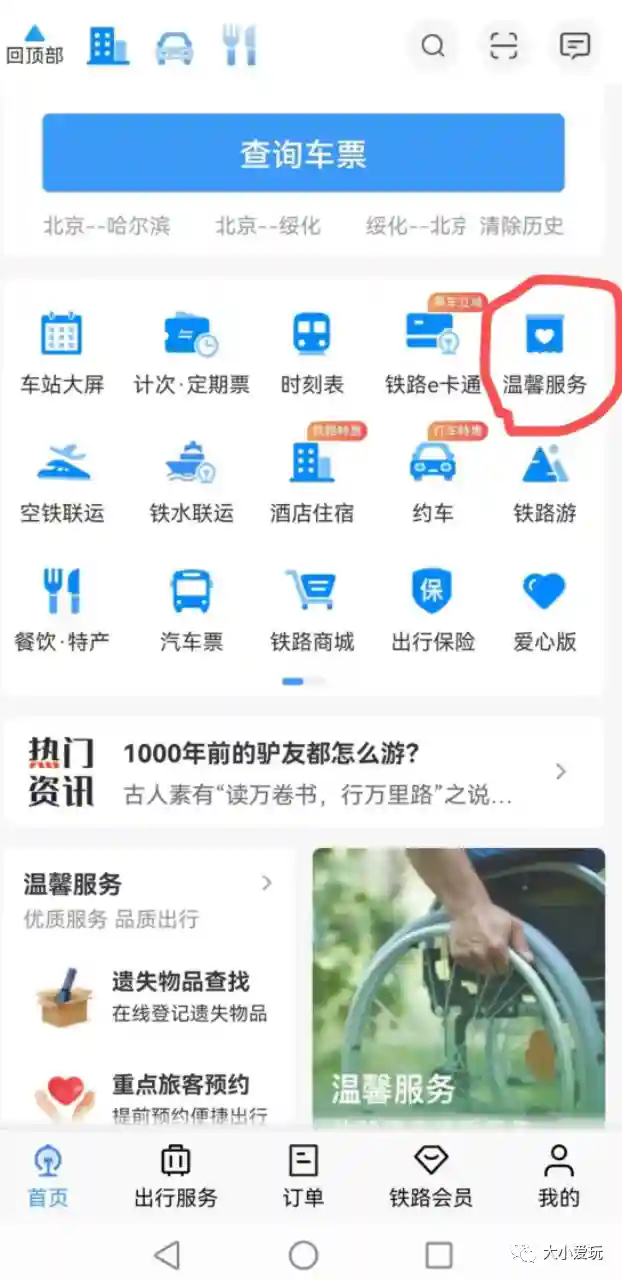Select history route 北京--哈尔滨
The width and height of the screenshot is (622, 1280).
[x=106, y=226]
